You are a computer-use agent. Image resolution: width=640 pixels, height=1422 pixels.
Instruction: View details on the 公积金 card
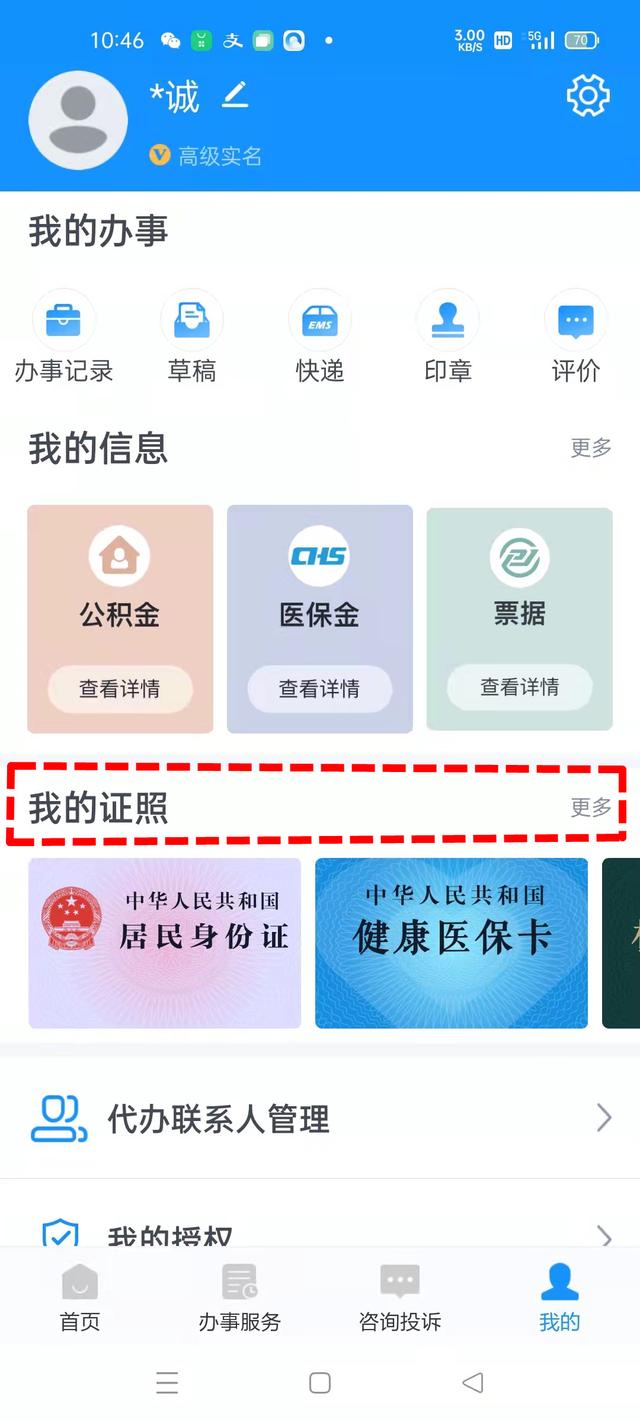point(120,689)
